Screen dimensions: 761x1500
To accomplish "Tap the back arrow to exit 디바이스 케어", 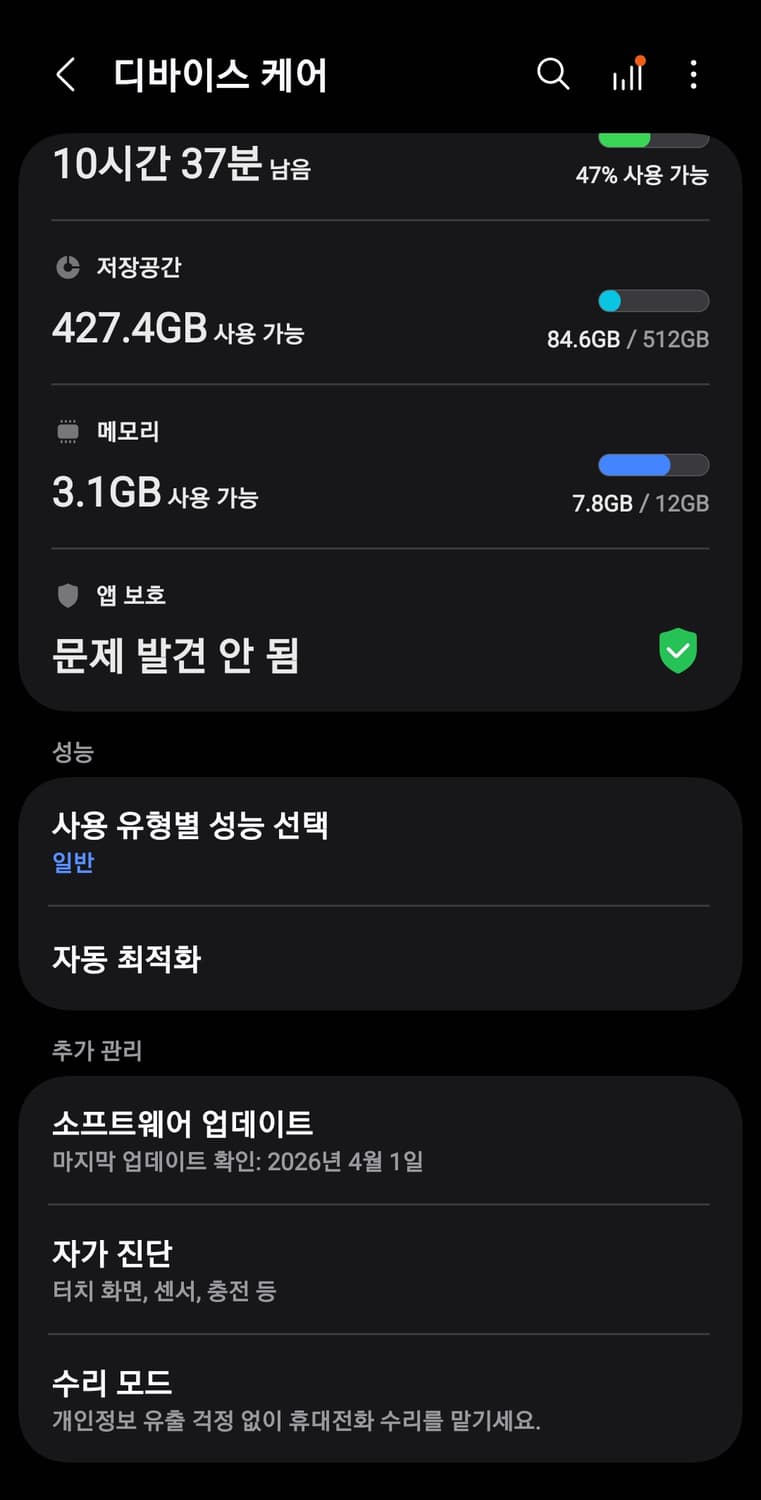I will coord(65,75).
